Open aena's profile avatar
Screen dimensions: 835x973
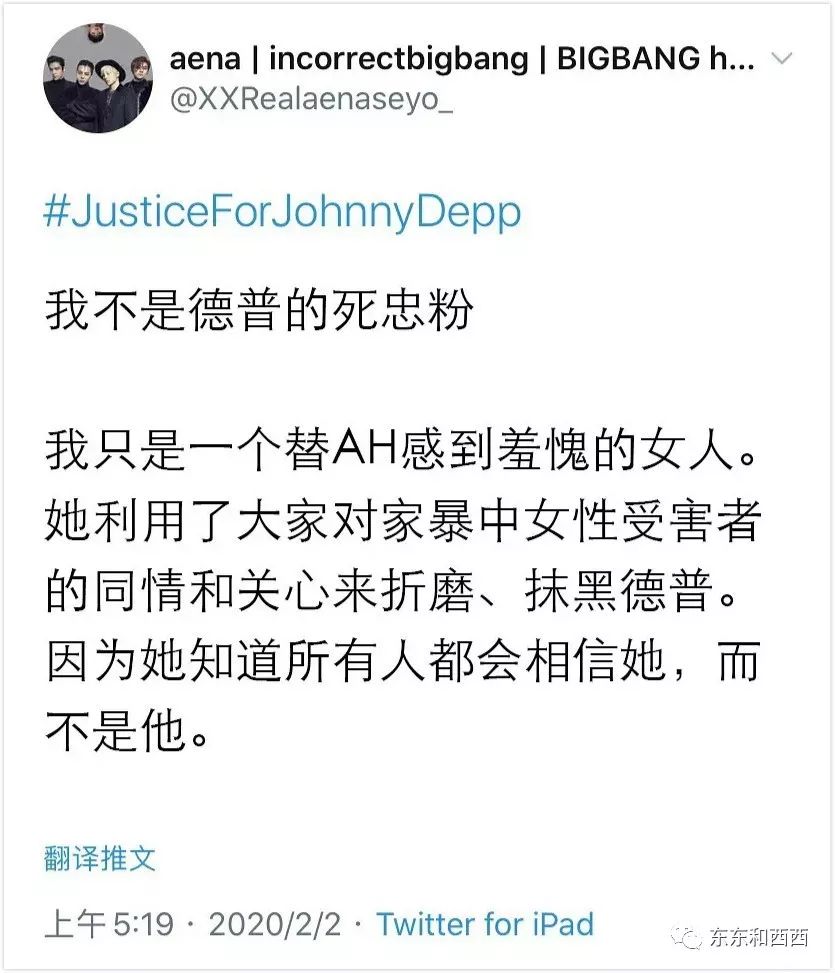[x=98, y=80]
